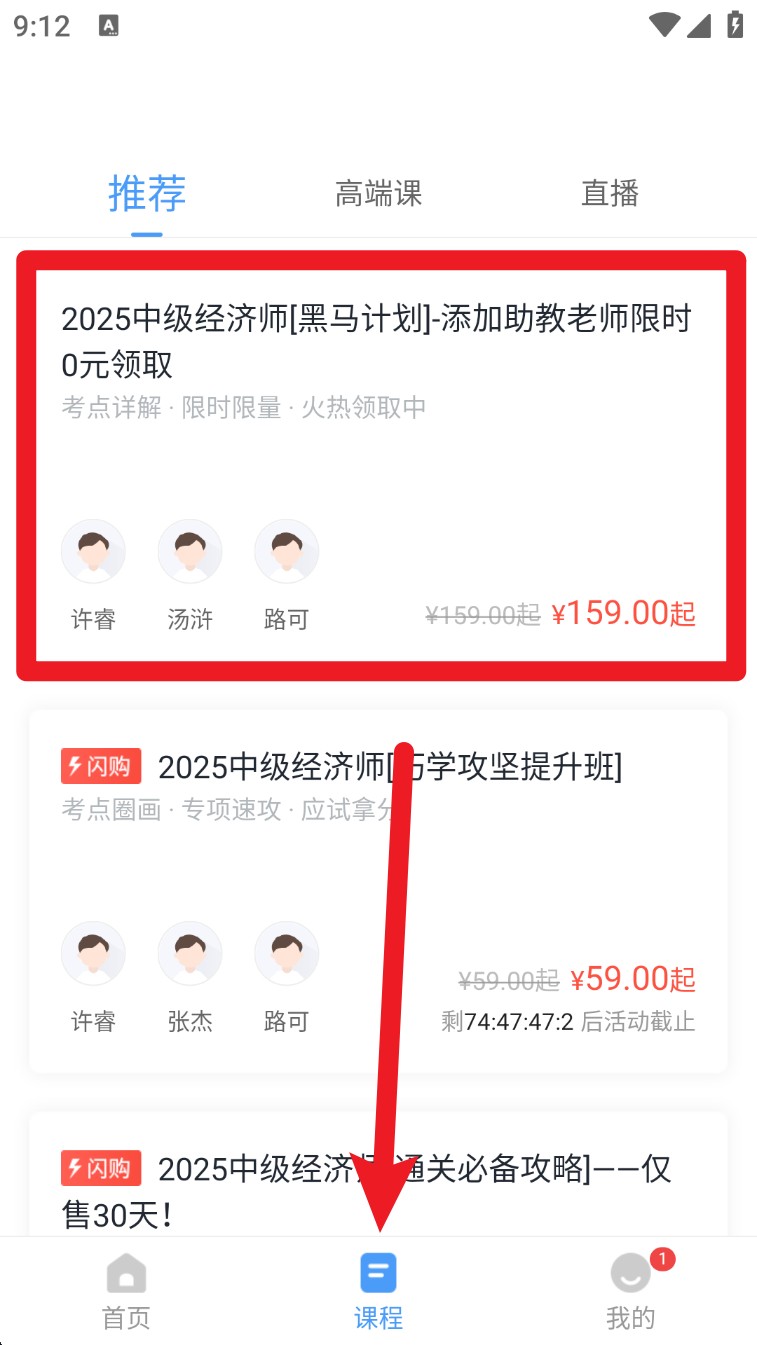Open the 首页 home icon in bottom navigation

pyautogui.click(x=124, y=1290)
